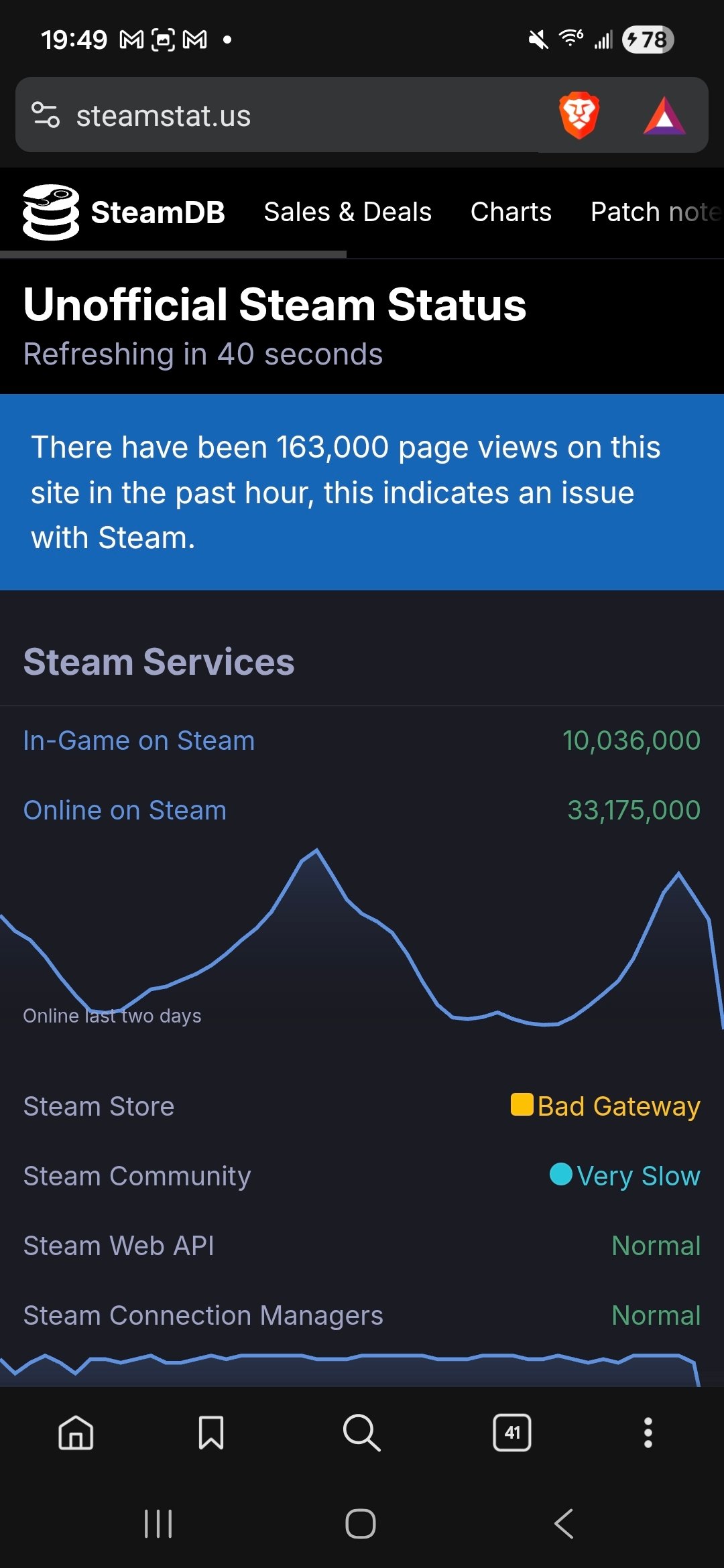Open browser overflow menu

(x=648, y=1433)
